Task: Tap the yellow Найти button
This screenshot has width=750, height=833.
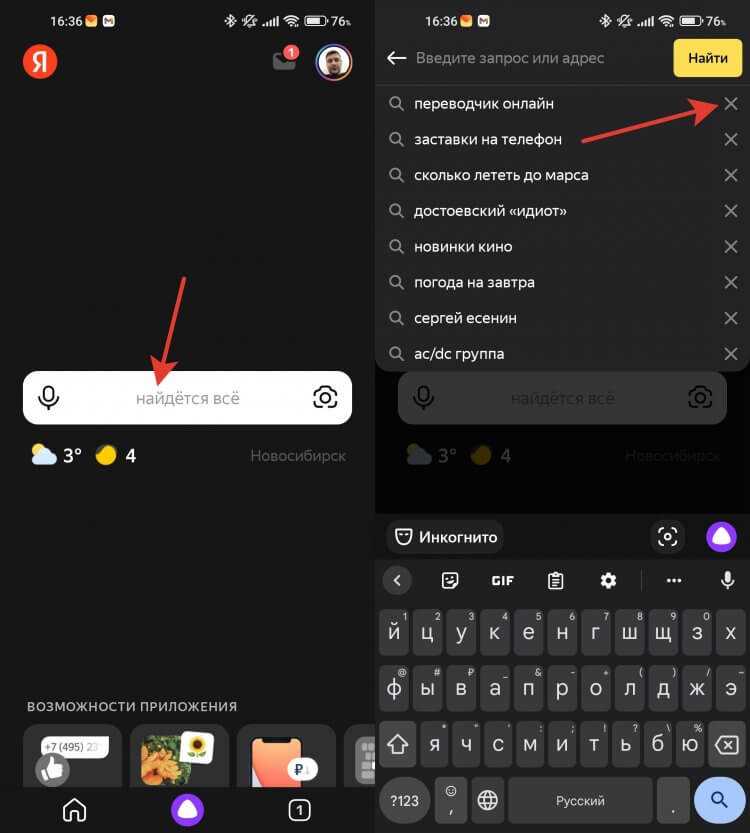Action: pyautogui.click(x=707, y=58)
